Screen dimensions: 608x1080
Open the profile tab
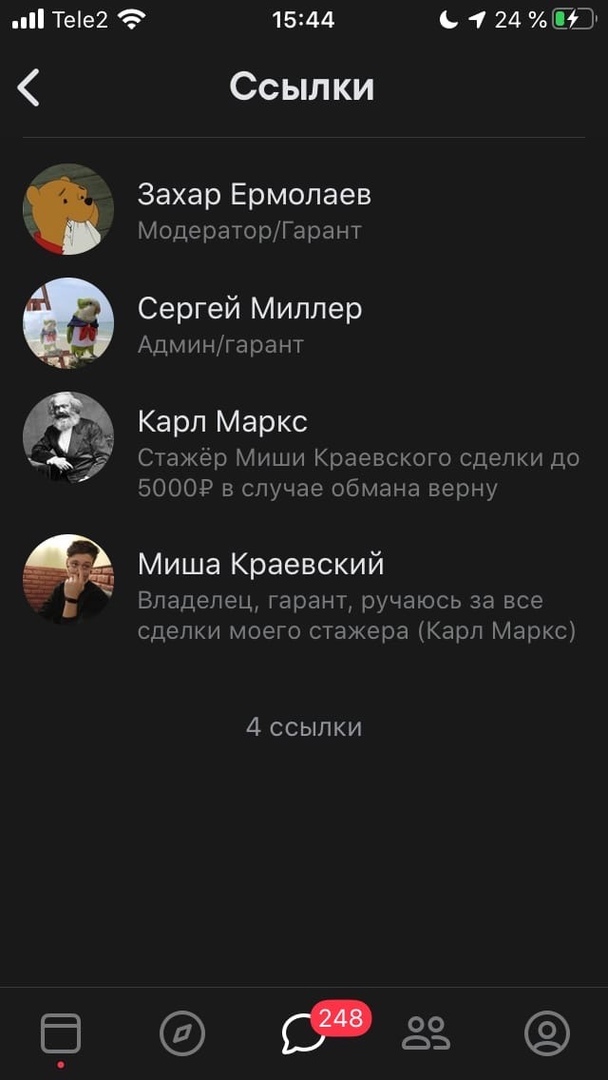pyautogui.click(x=547, y=1034)
